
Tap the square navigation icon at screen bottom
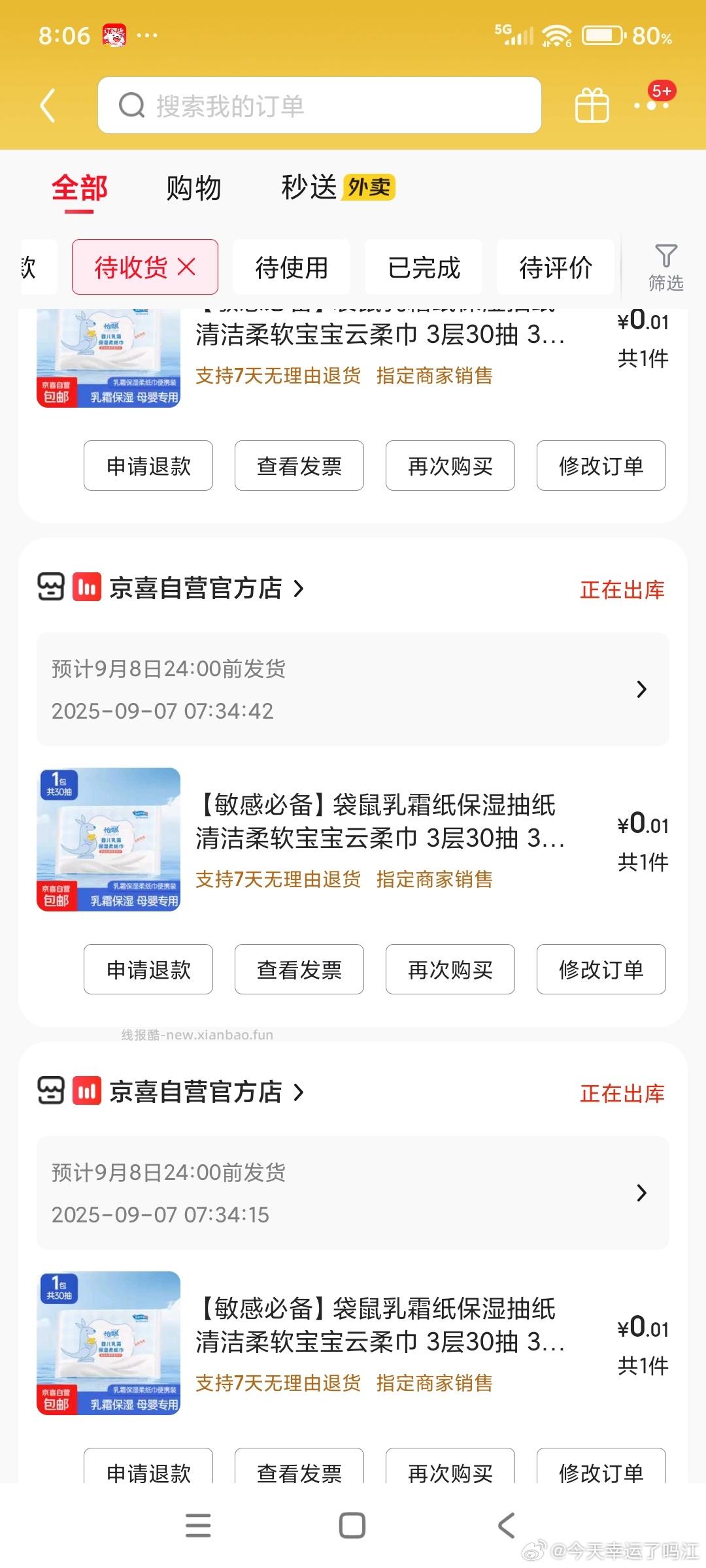(x=352, y=1525)
